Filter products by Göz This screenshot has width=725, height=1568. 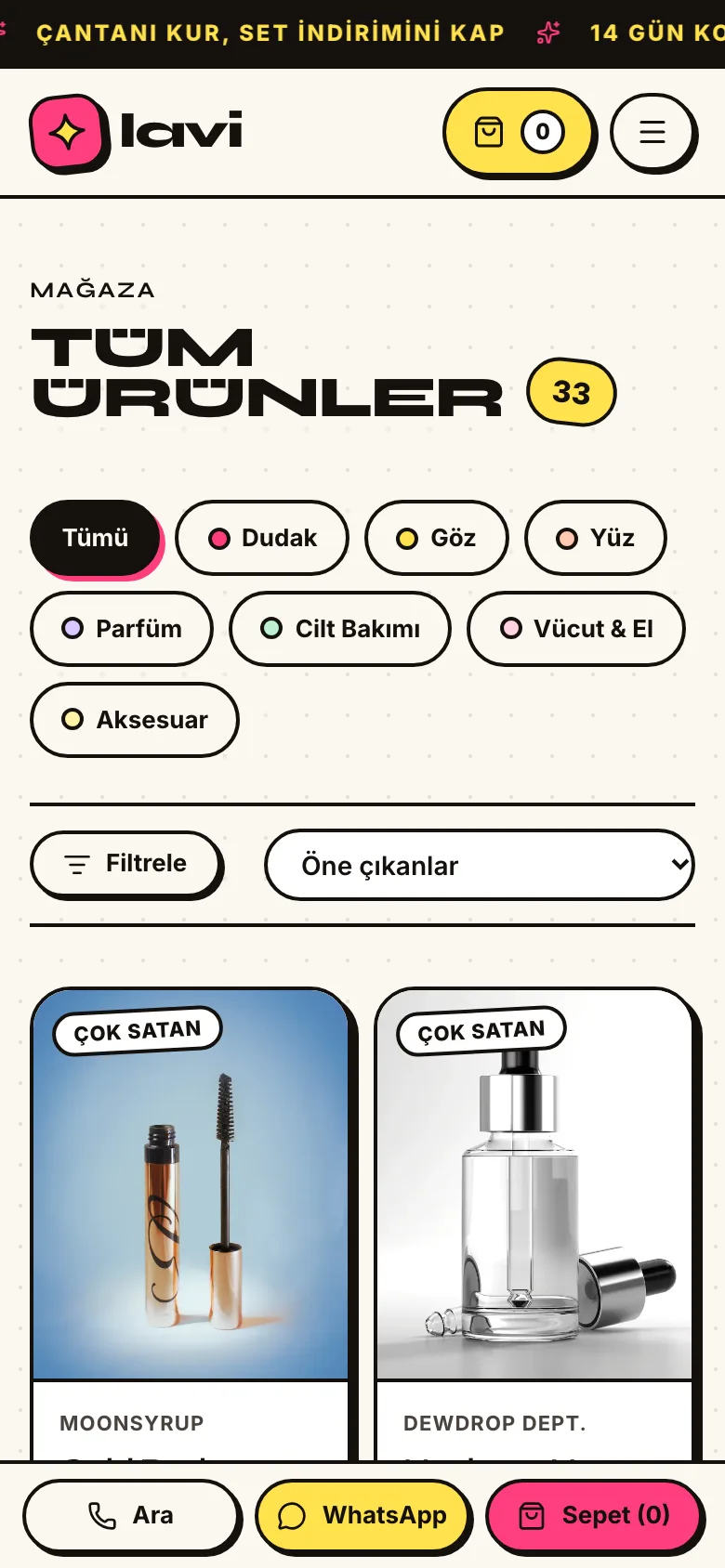tap(437, 538)
